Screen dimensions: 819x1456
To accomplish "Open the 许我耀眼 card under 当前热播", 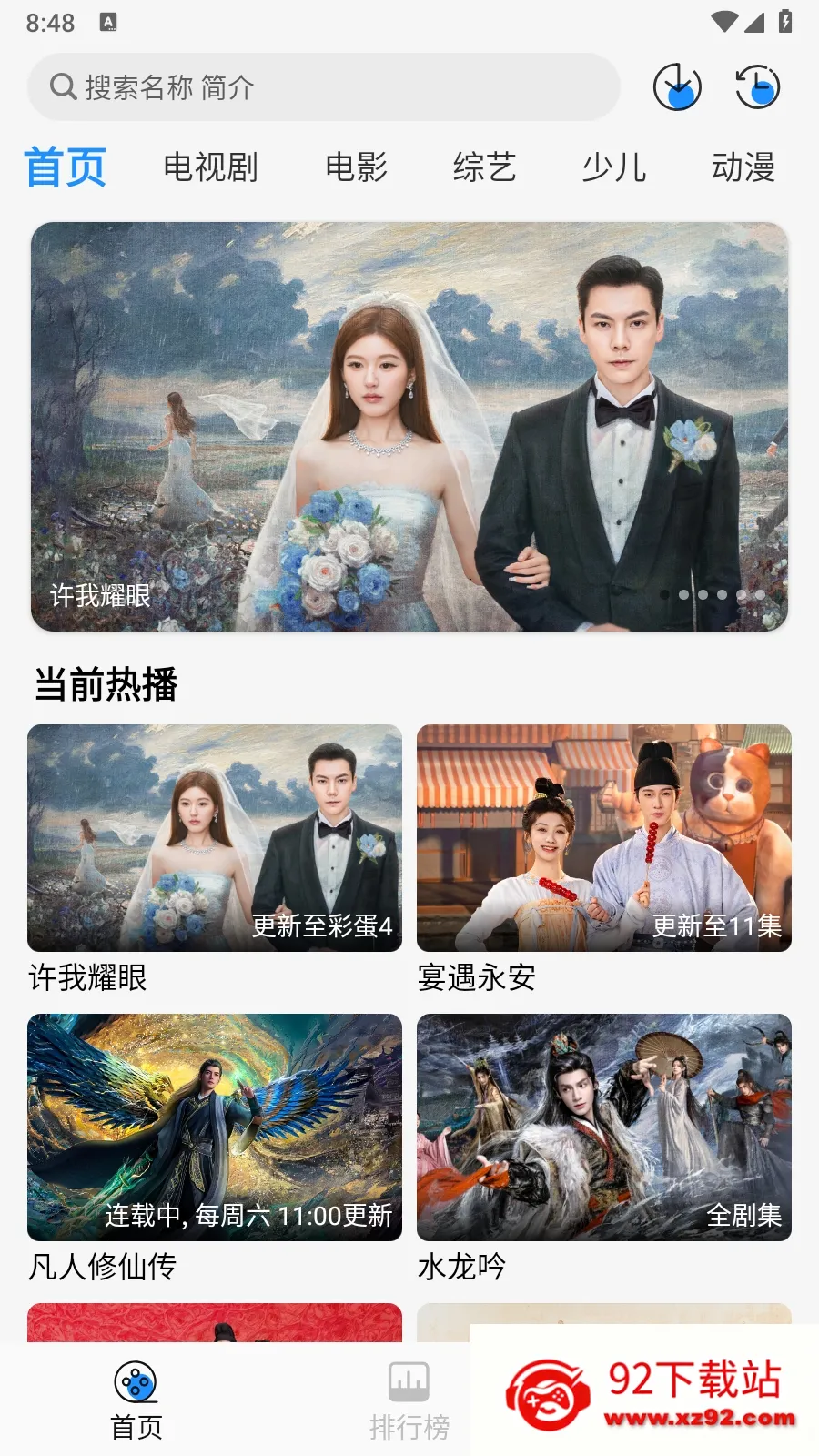I will pyautogui.click(x=215, y=838).
